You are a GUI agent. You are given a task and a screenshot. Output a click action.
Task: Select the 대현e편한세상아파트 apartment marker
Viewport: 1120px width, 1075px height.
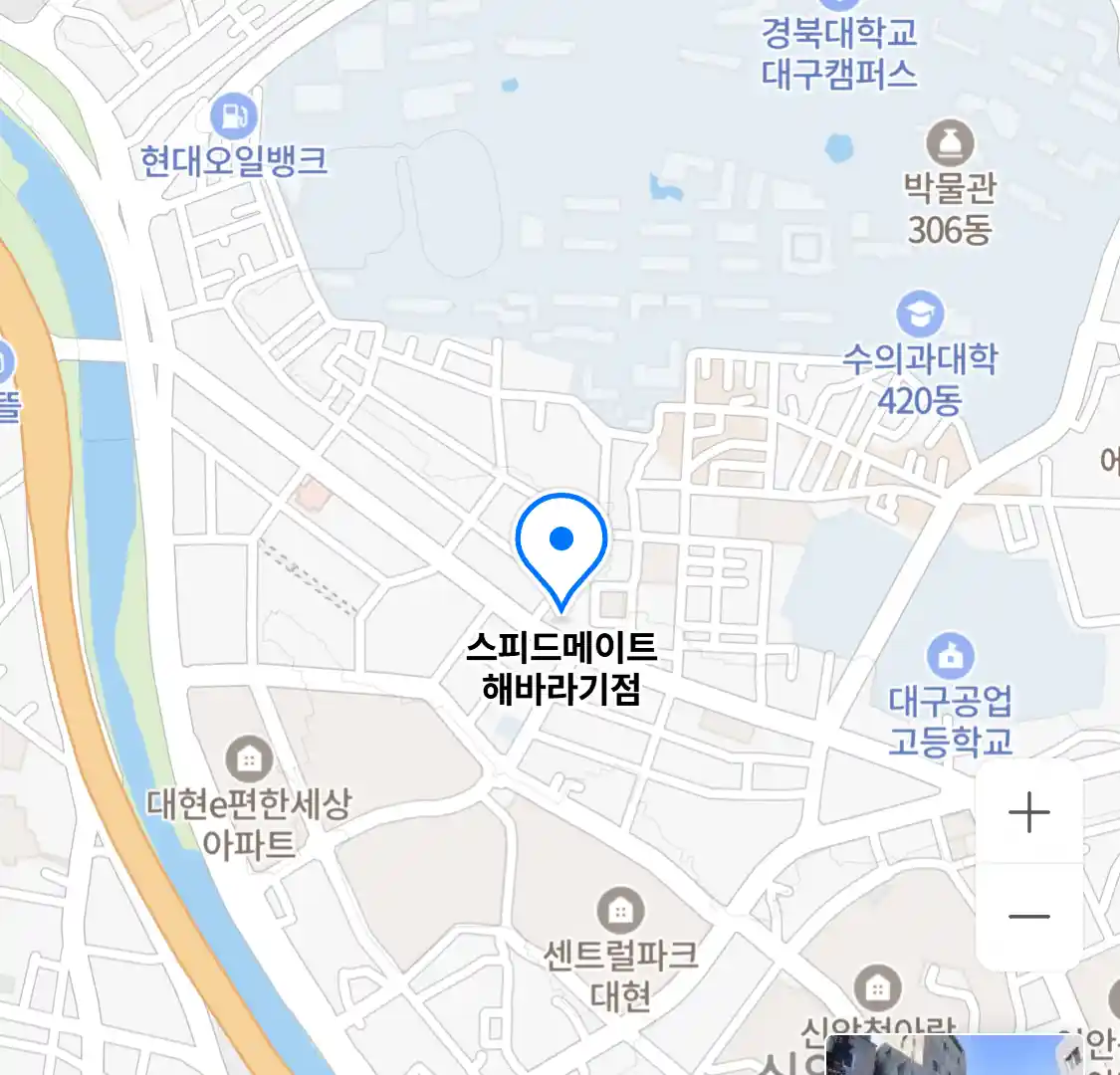[249, 761]
